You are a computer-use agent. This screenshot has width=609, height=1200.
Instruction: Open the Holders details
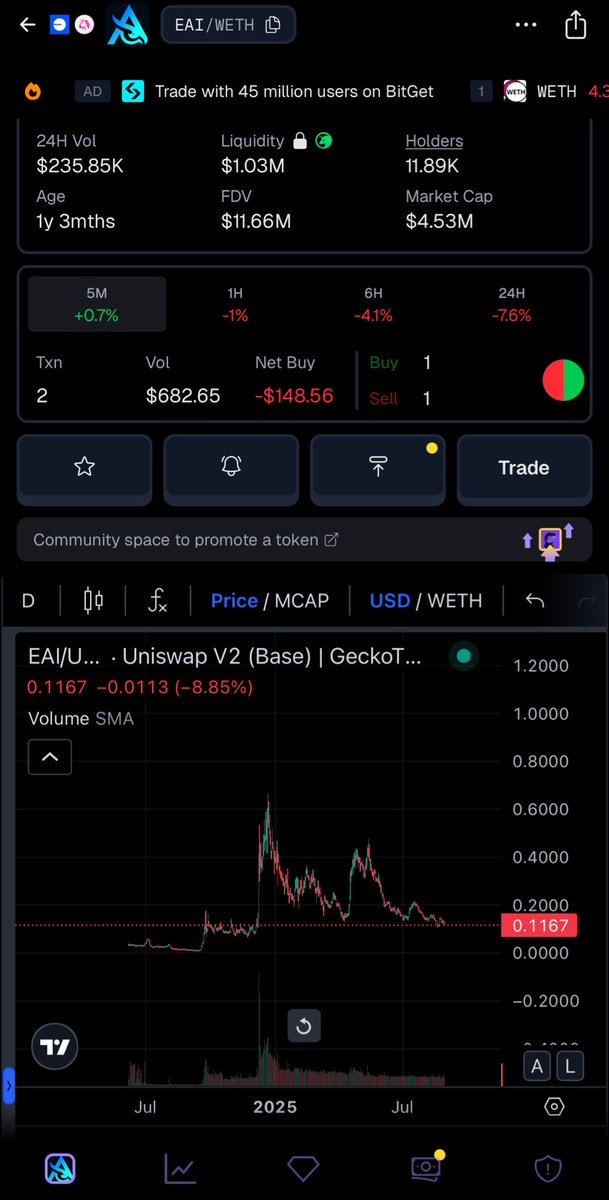(x=434, y=141)
